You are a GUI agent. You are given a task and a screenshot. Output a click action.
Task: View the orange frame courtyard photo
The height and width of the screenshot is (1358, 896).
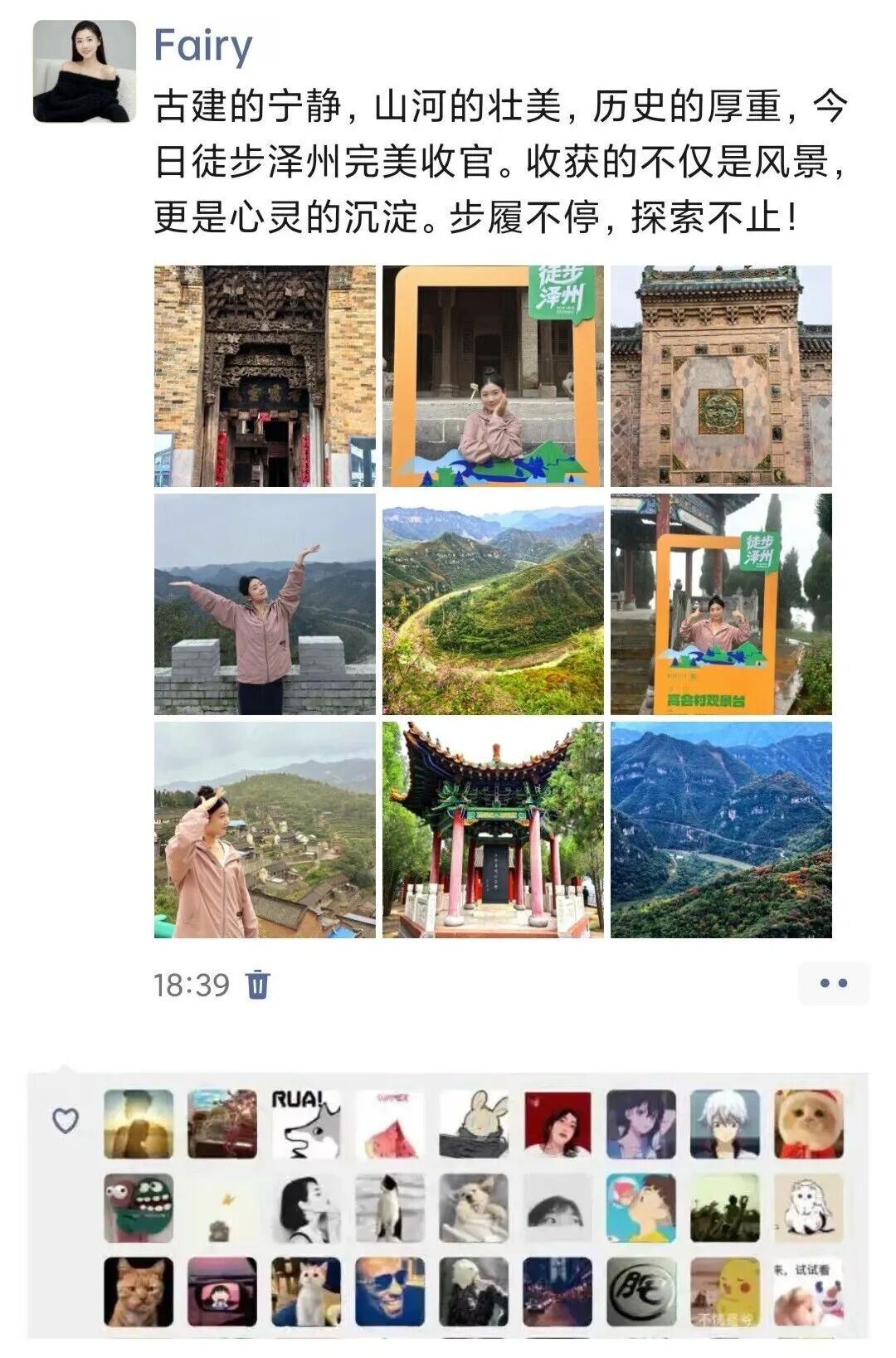(493, 376)
